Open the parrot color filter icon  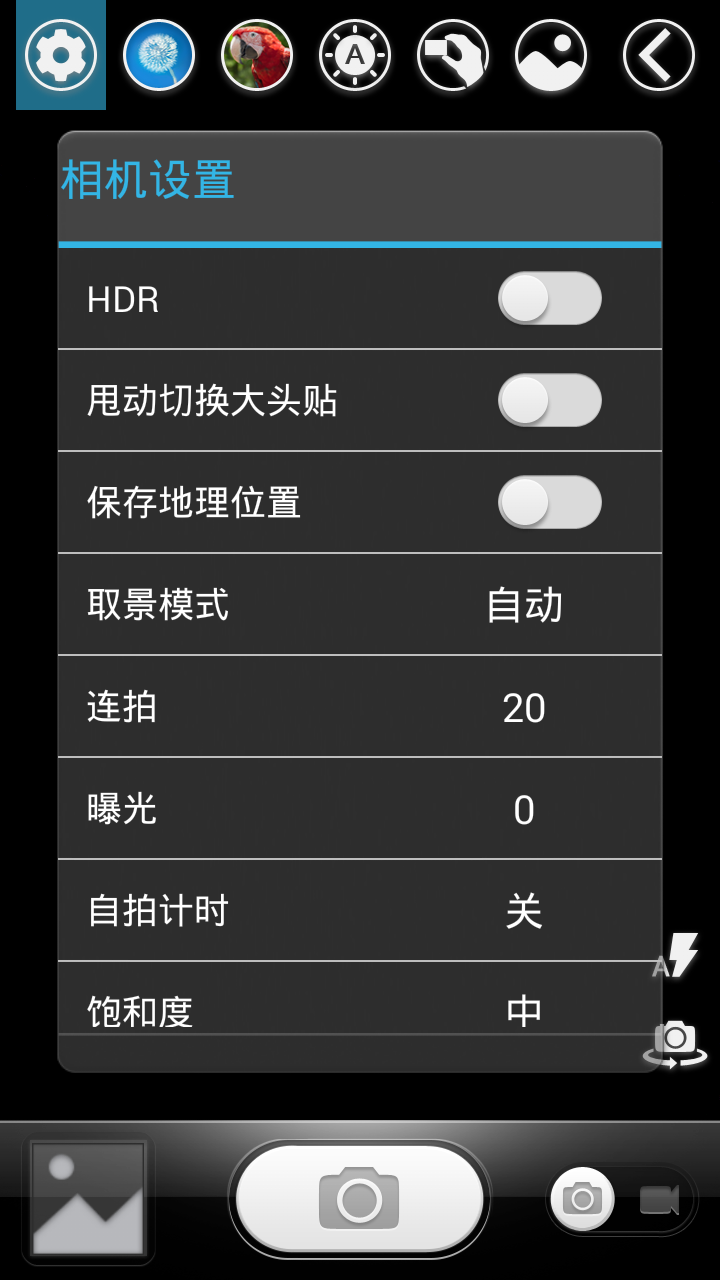coord(257,55)
